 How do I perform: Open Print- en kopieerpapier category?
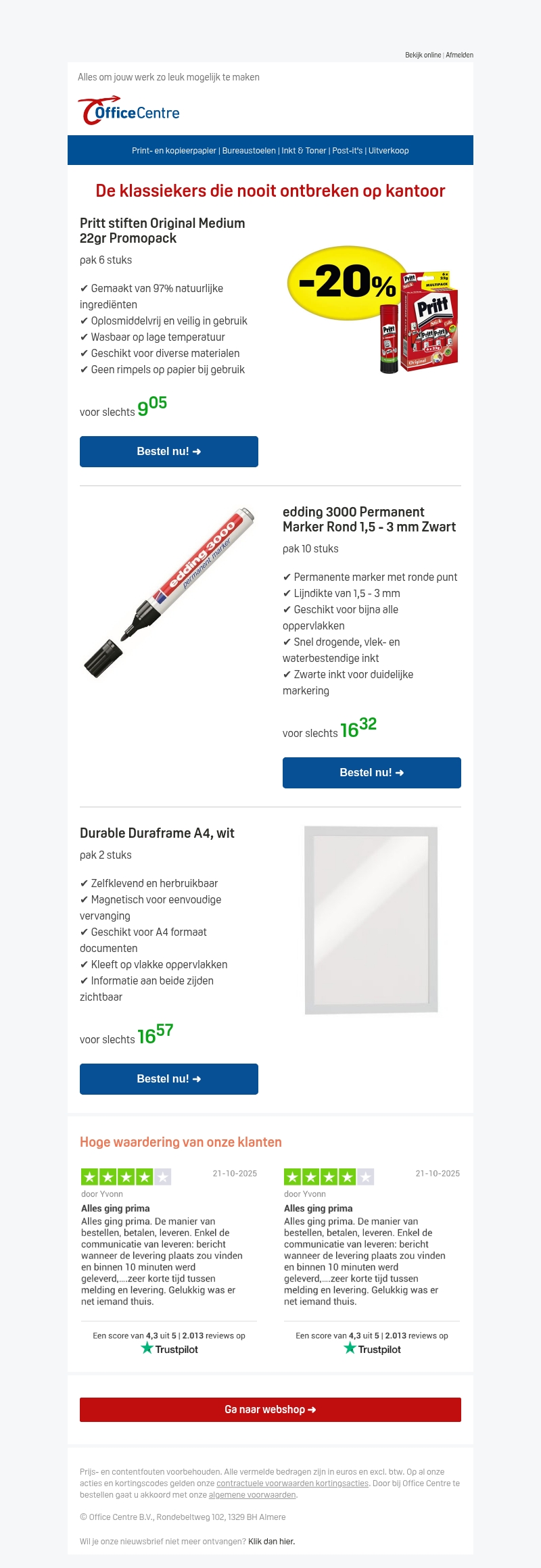click(174, 151)
